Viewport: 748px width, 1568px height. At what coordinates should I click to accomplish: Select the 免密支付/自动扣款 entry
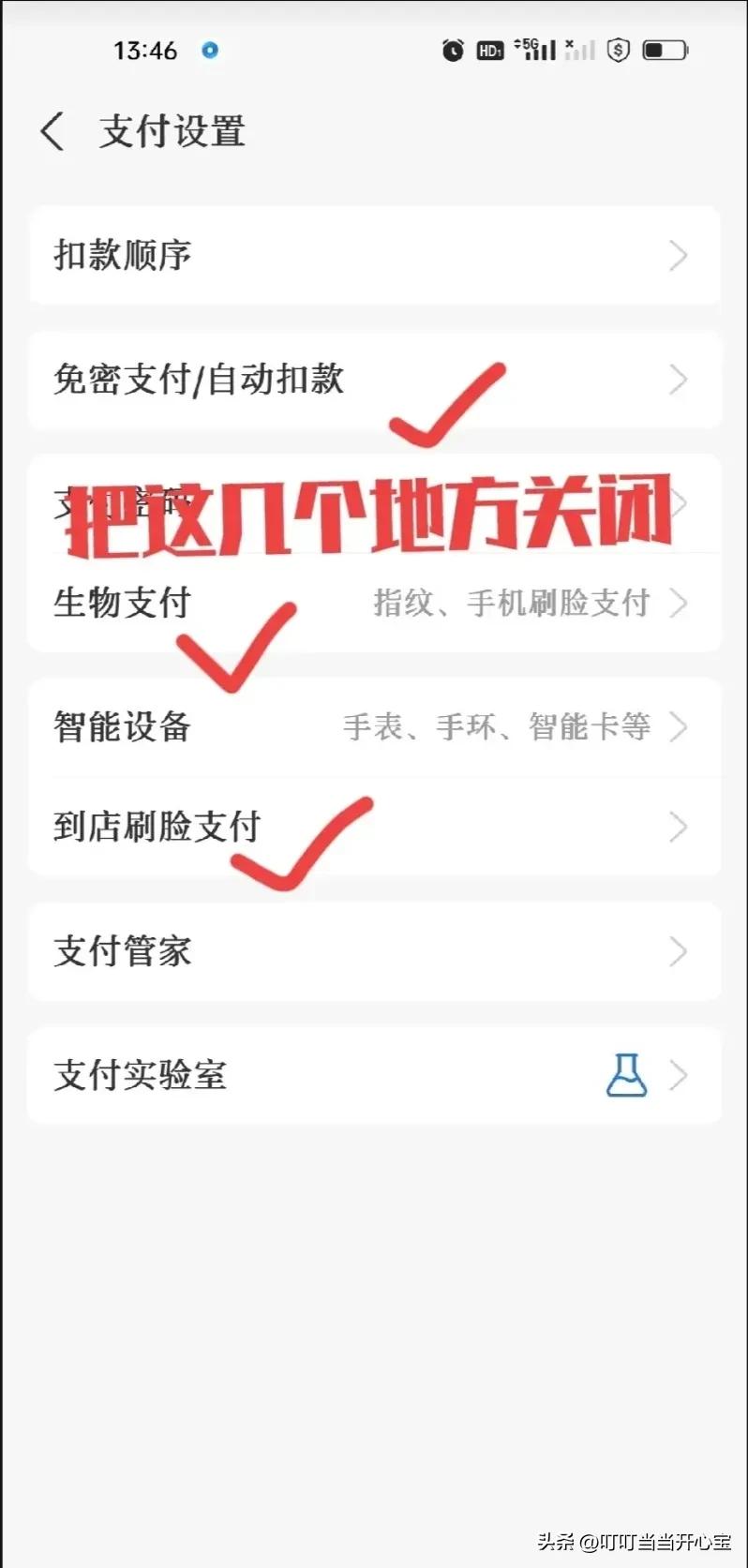199,381
